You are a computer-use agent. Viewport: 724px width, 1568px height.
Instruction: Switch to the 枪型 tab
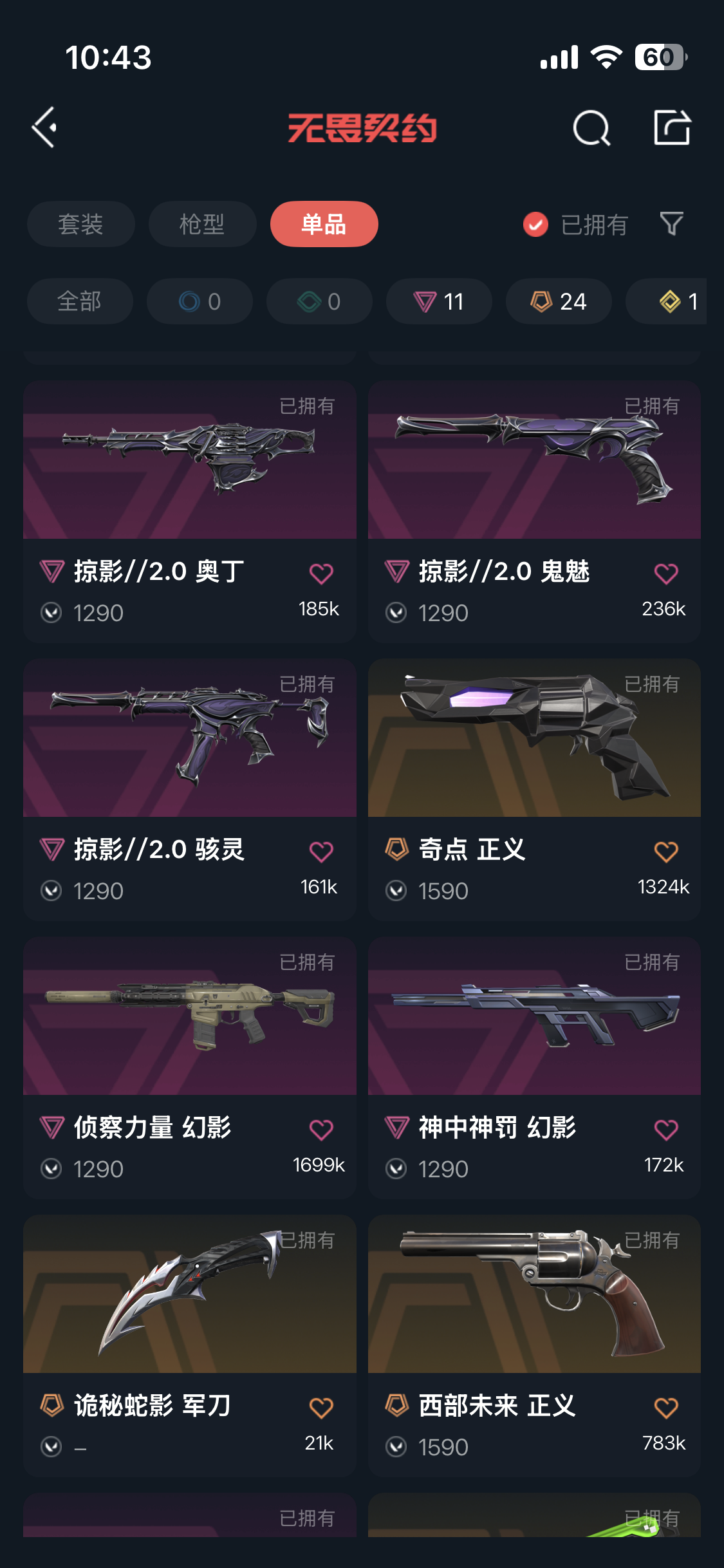coord(202,224)
